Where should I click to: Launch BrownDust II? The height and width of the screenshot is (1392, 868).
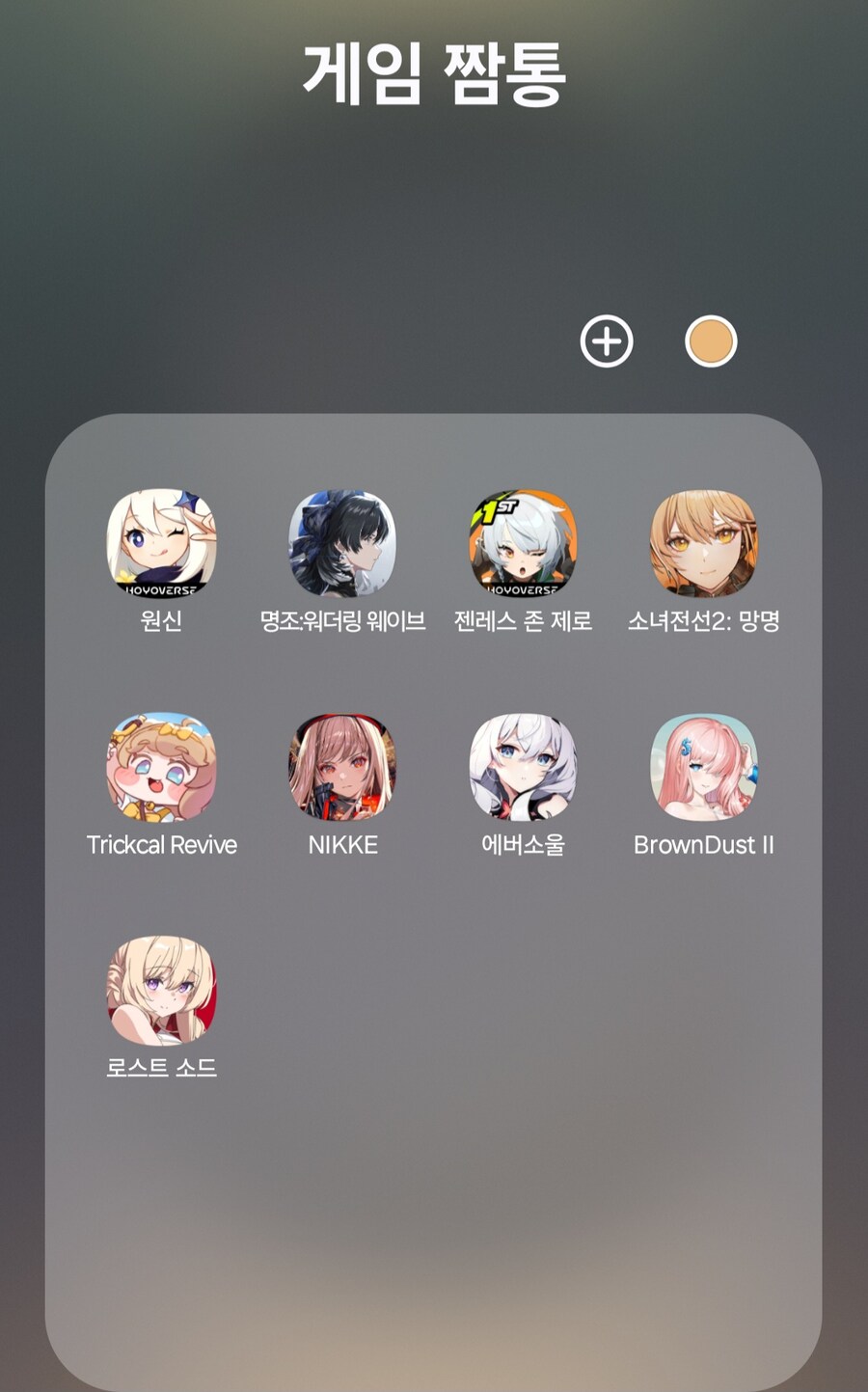[703, 767]
